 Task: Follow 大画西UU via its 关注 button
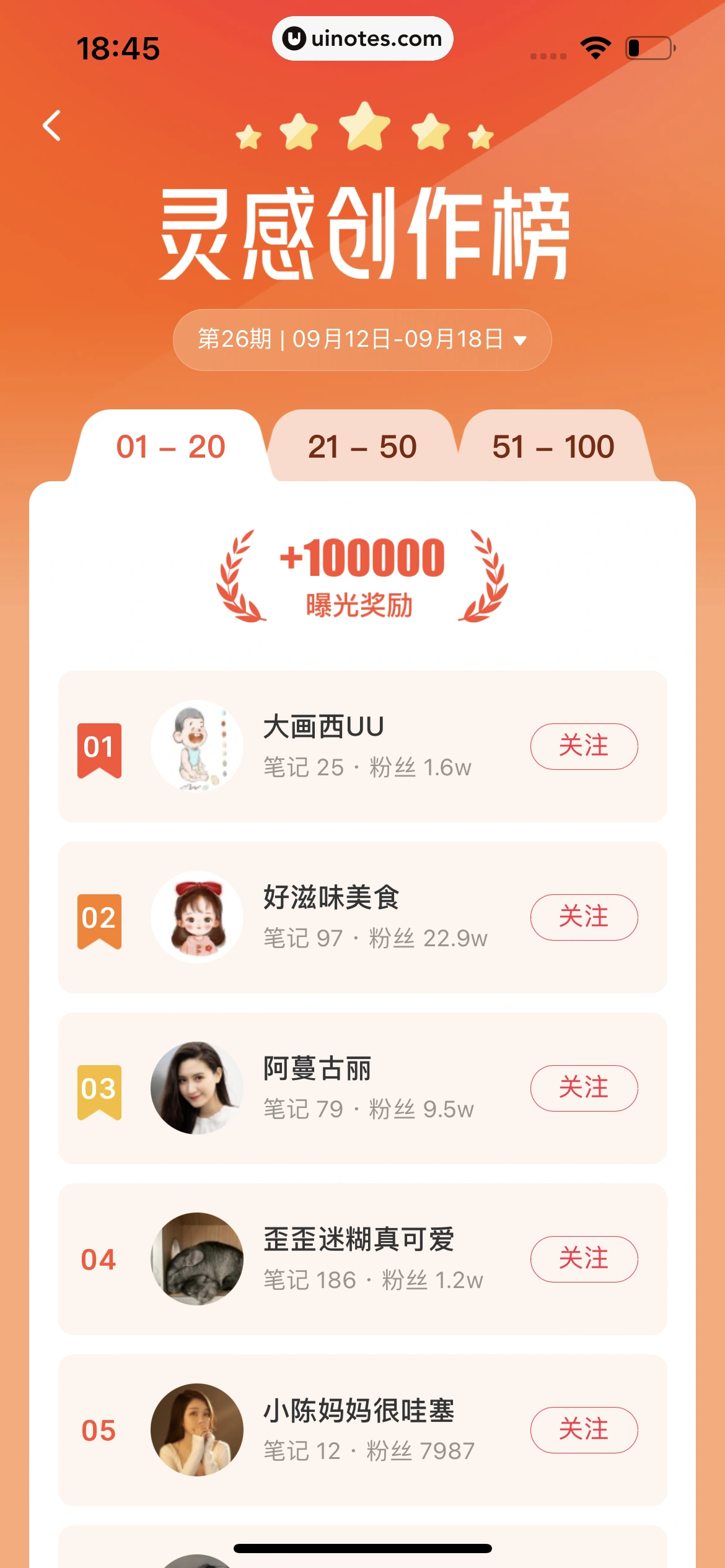583,746
